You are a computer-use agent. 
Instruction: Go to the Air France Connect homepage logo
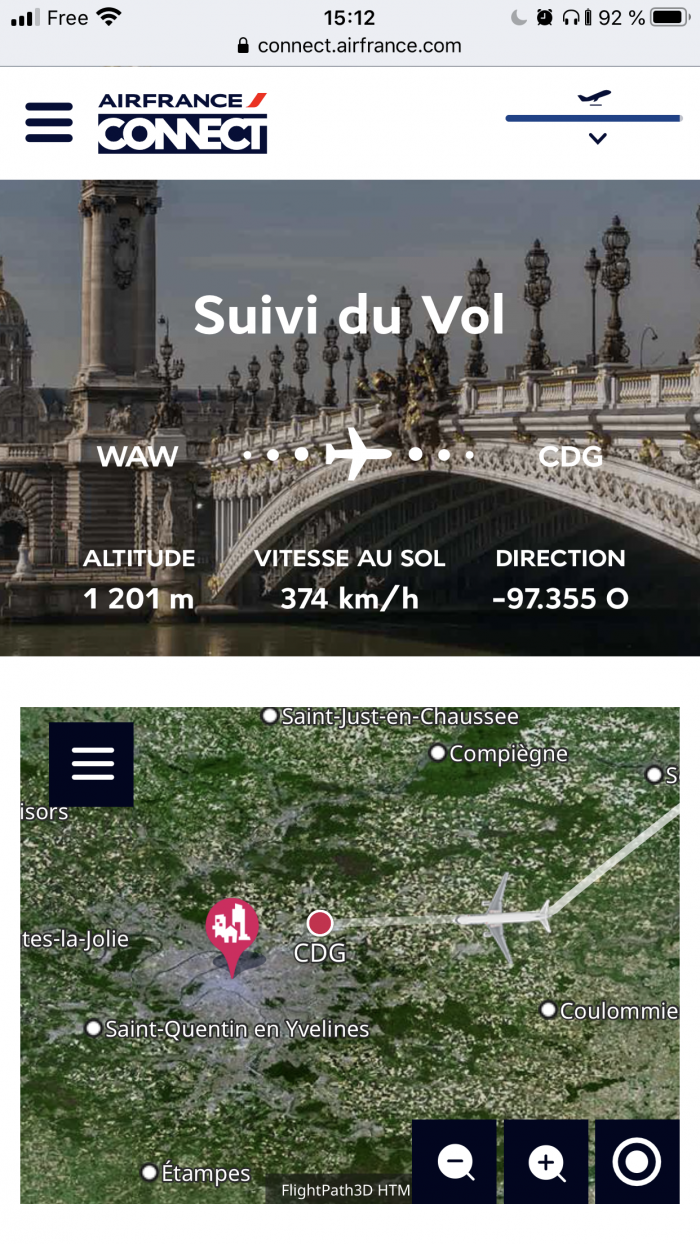coord(182,122)
